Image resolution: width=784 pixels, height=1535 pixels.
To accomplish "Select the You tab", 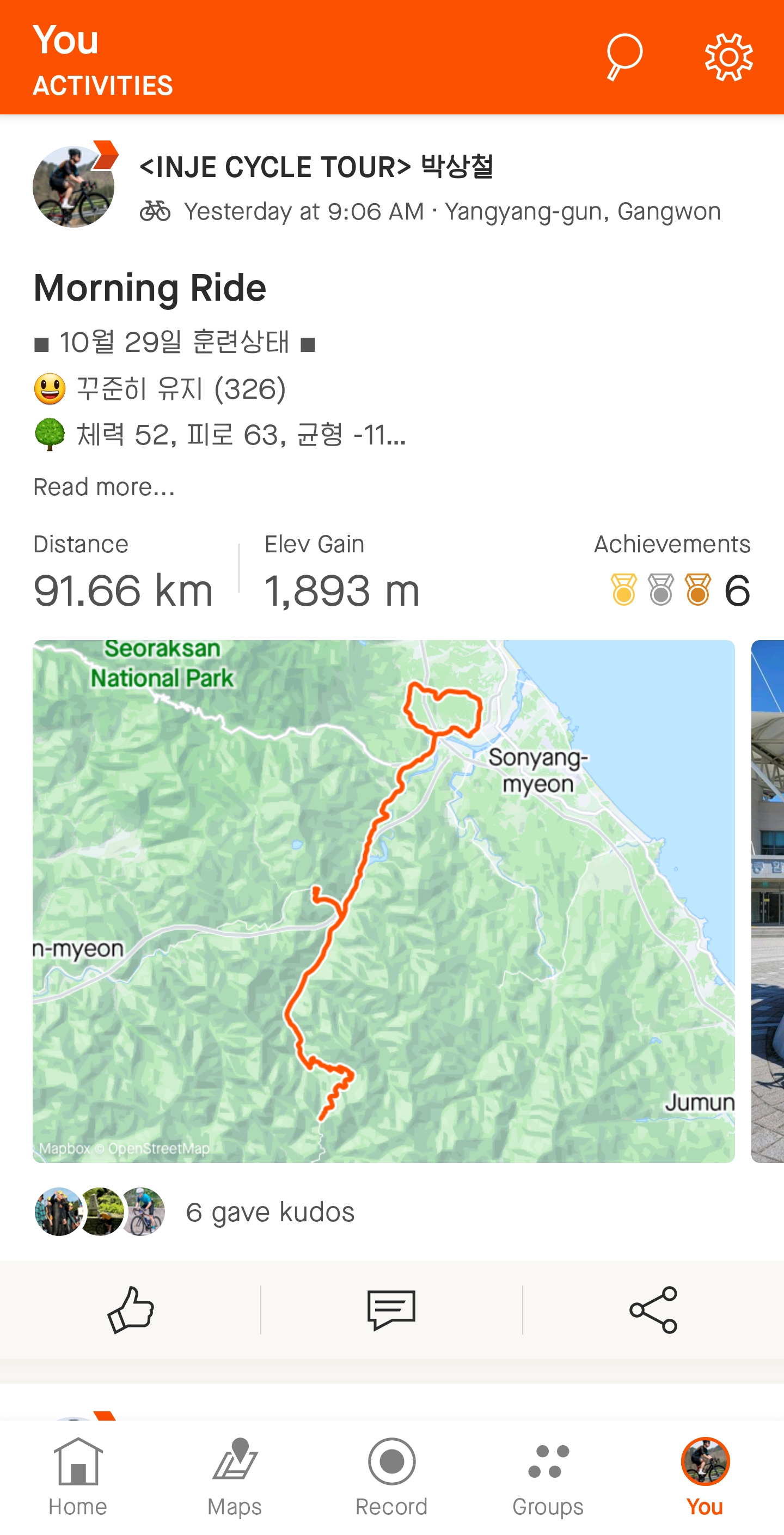I will [705, 1477].
